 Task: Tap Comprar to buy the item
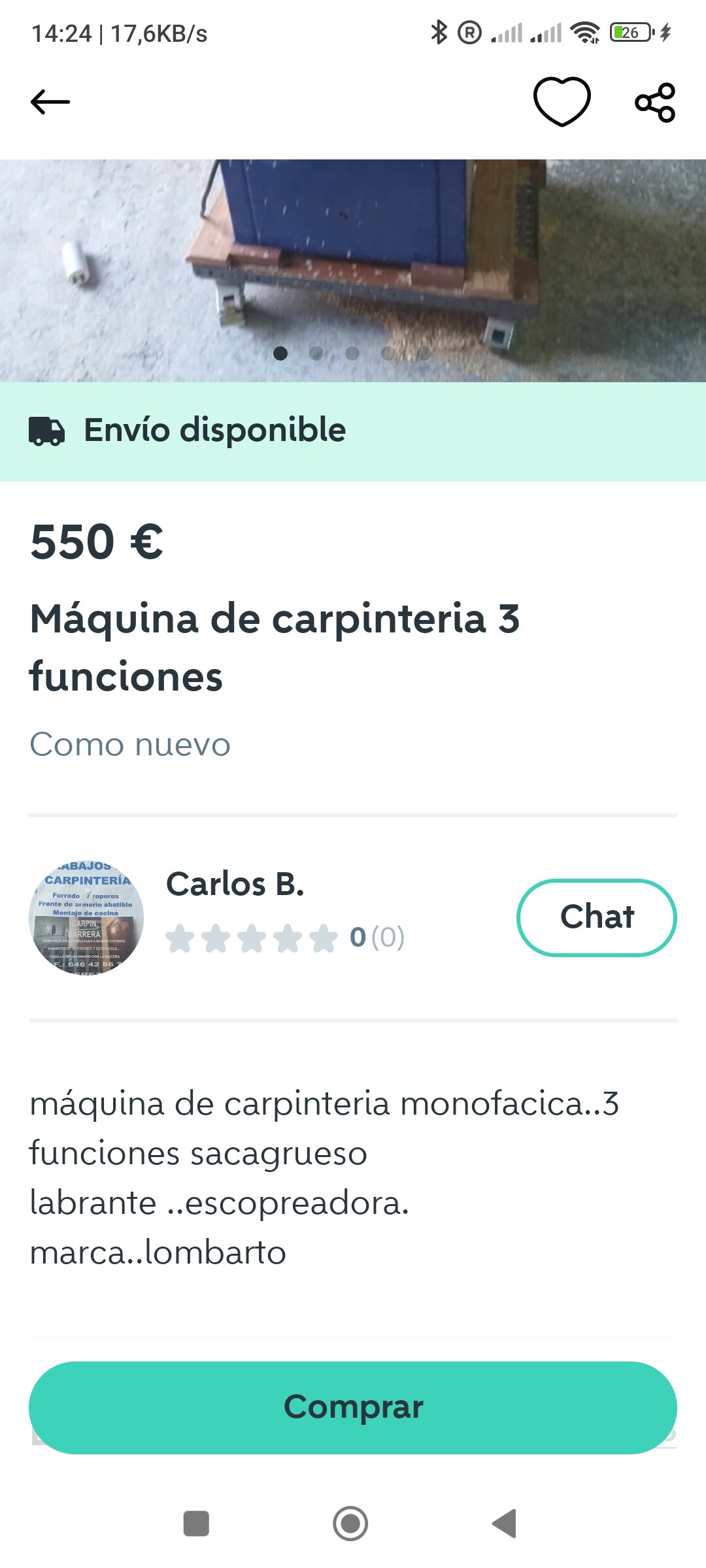click(x=353, y=1407)
